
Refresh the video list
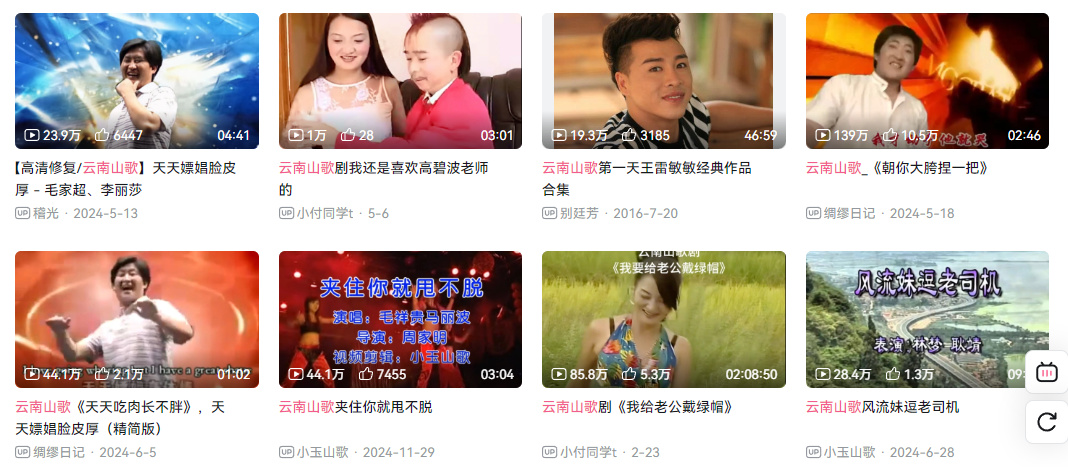pos(1047,422)
